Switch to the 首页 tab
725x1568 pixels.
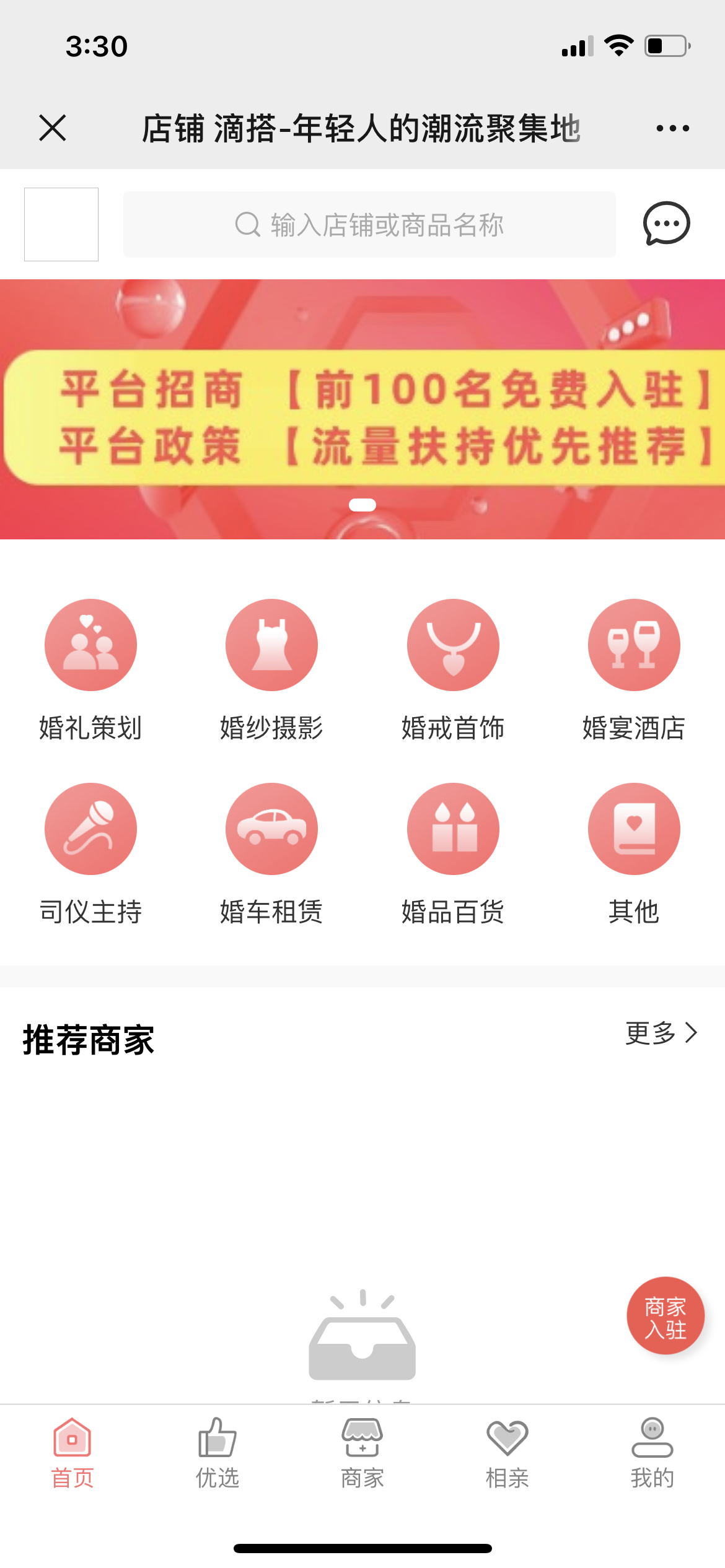click(72, 1453)
